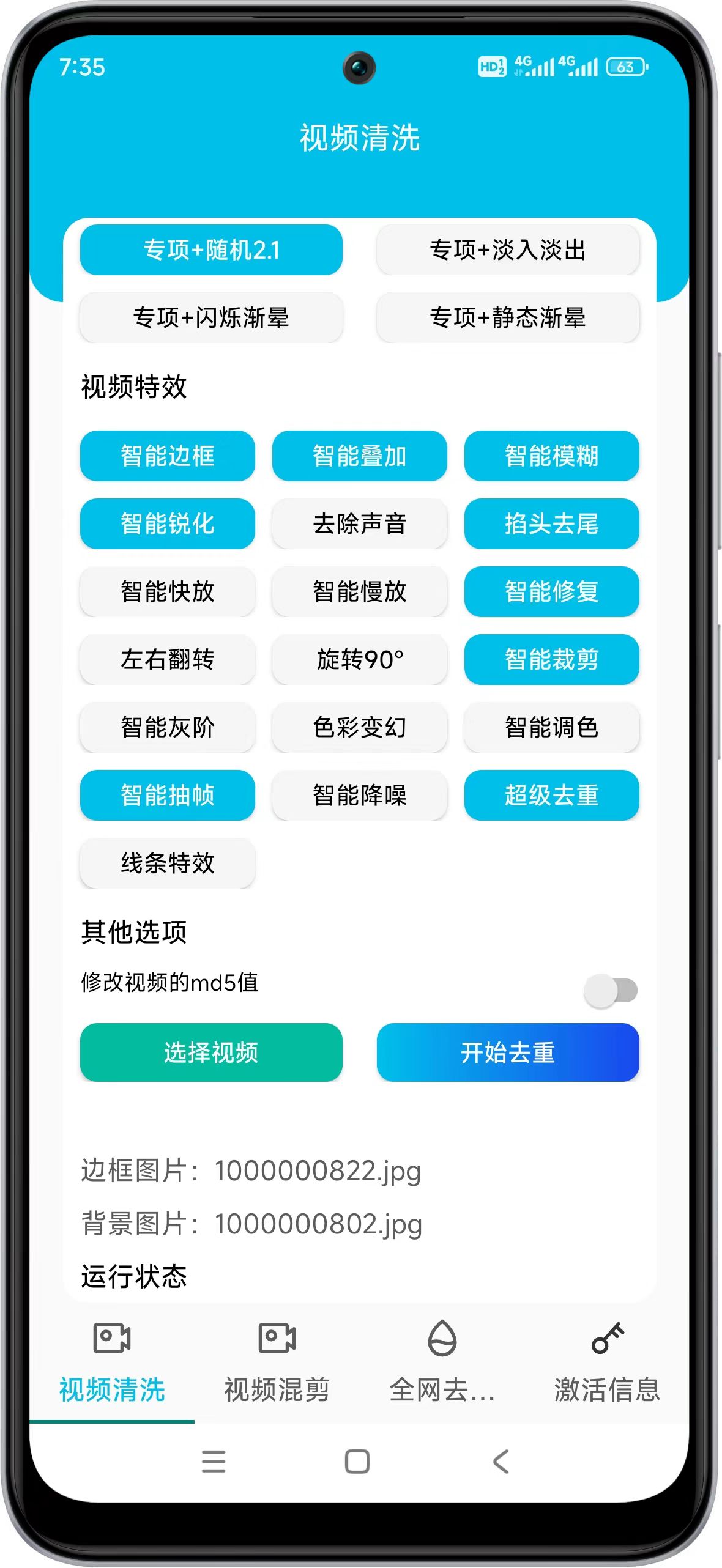Turn off the 智能边框 effect

click(167, 456)
